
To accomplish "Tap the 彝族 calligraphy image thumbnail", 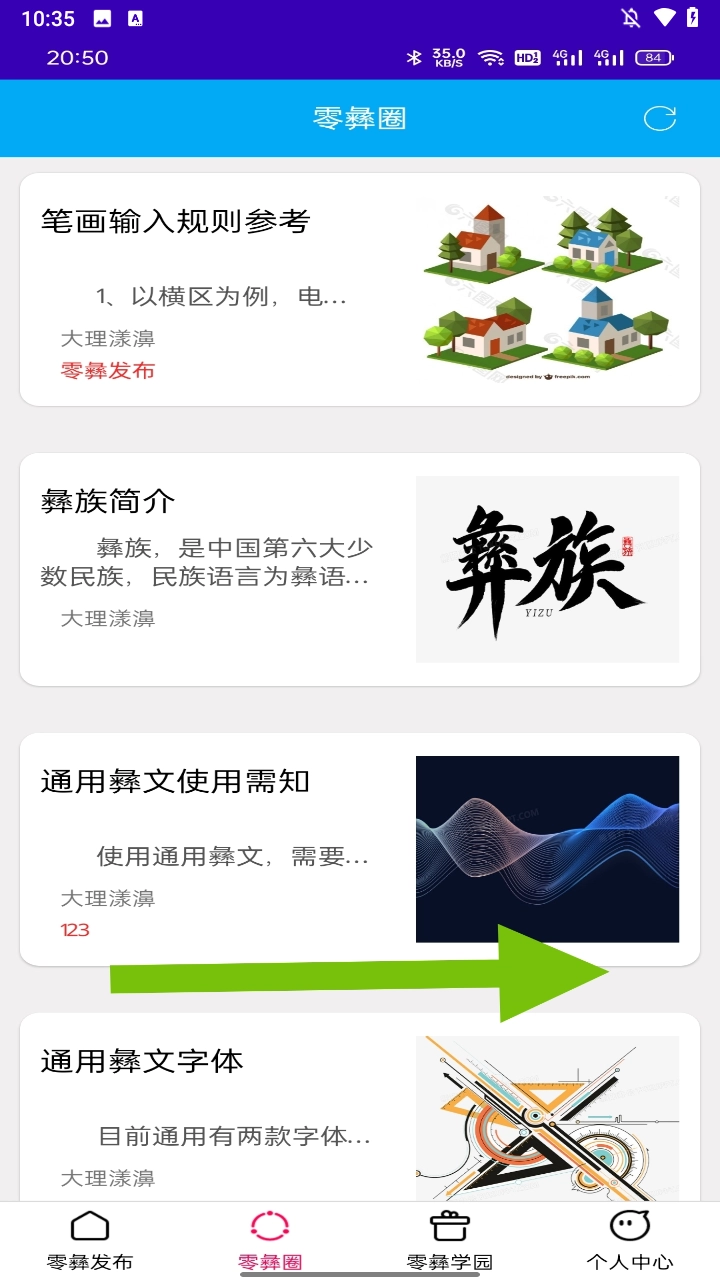I will click(548, 568).
